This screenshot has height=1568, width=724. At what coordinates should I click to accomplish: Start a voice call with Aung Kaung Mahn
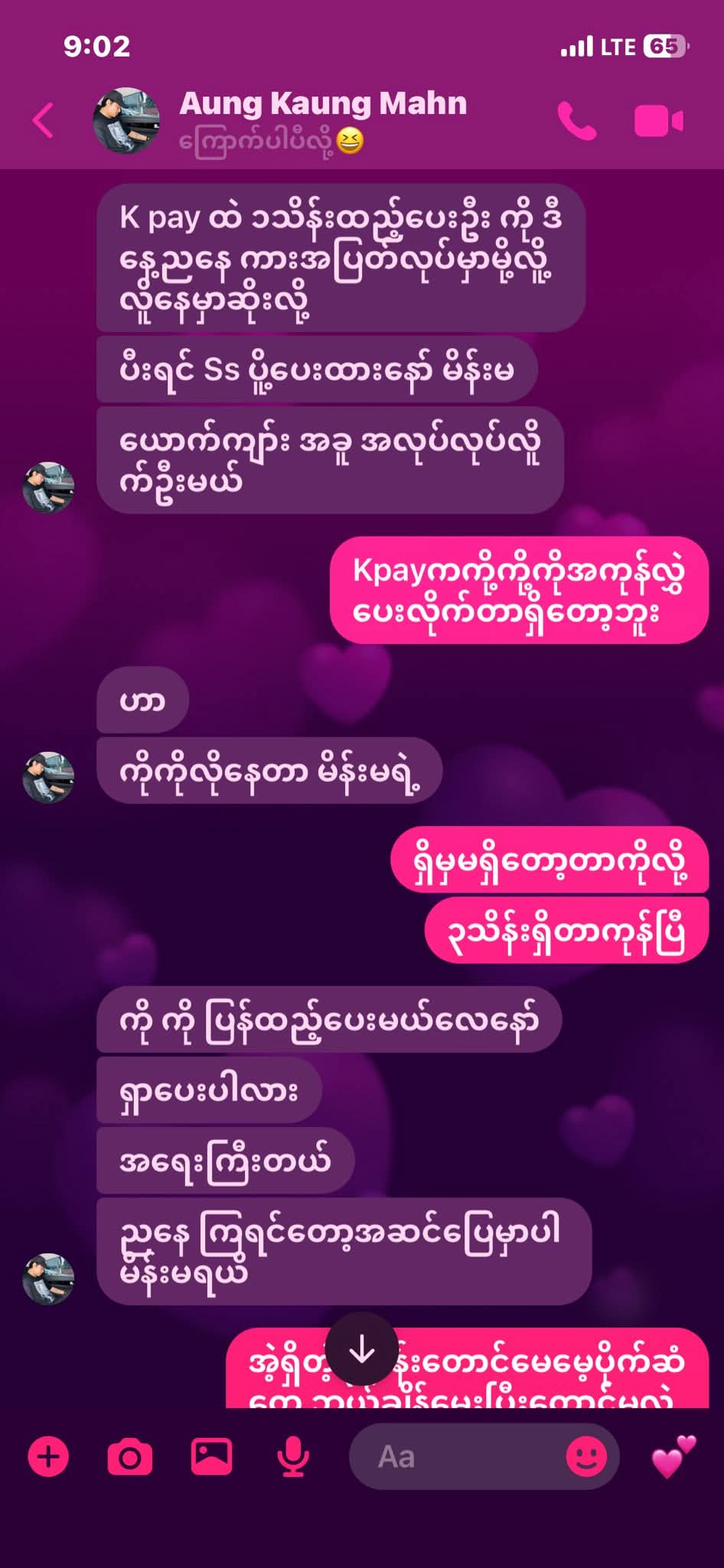[576, 121]
